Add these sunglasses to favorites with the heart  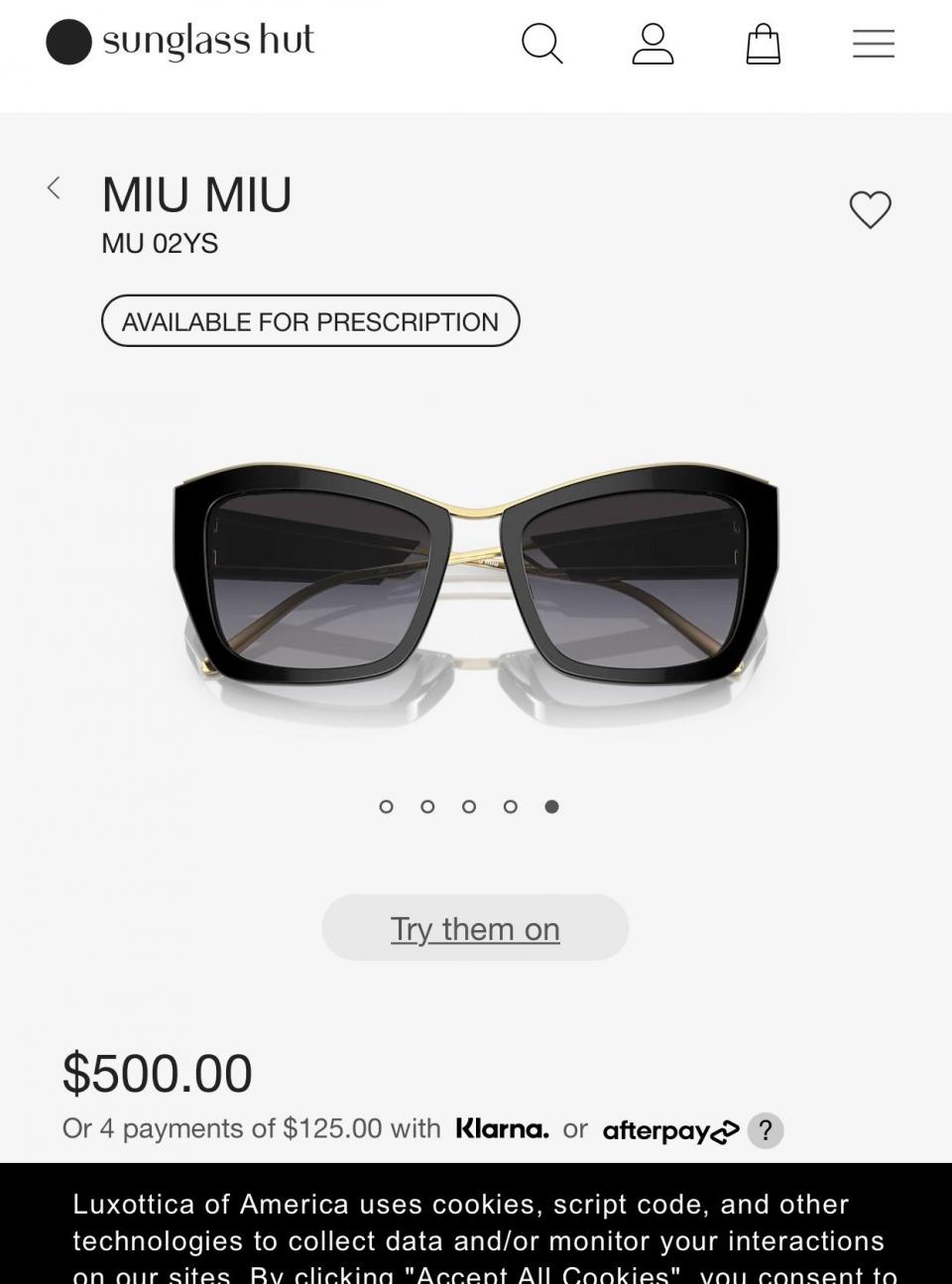[x=870, y=209]
